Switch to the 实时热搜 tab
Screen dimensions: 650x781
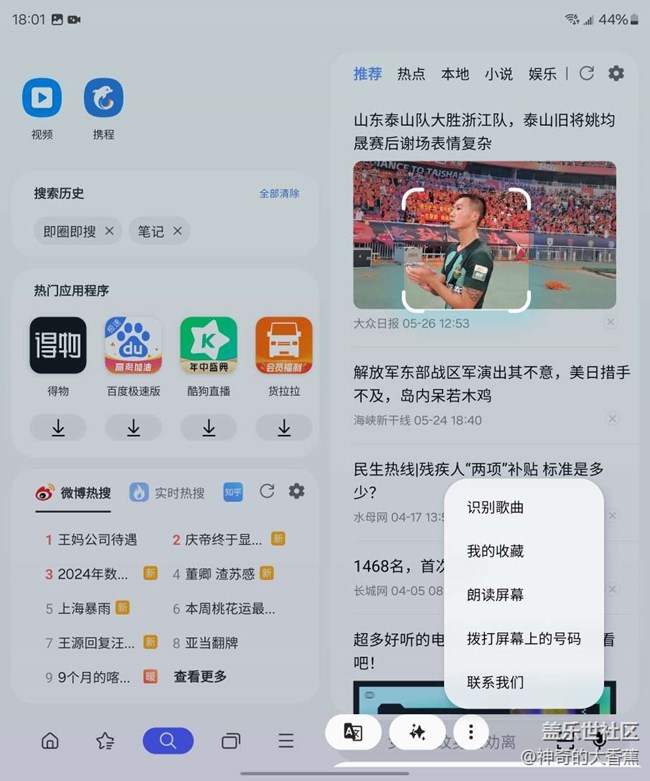(x=168, y=492)
